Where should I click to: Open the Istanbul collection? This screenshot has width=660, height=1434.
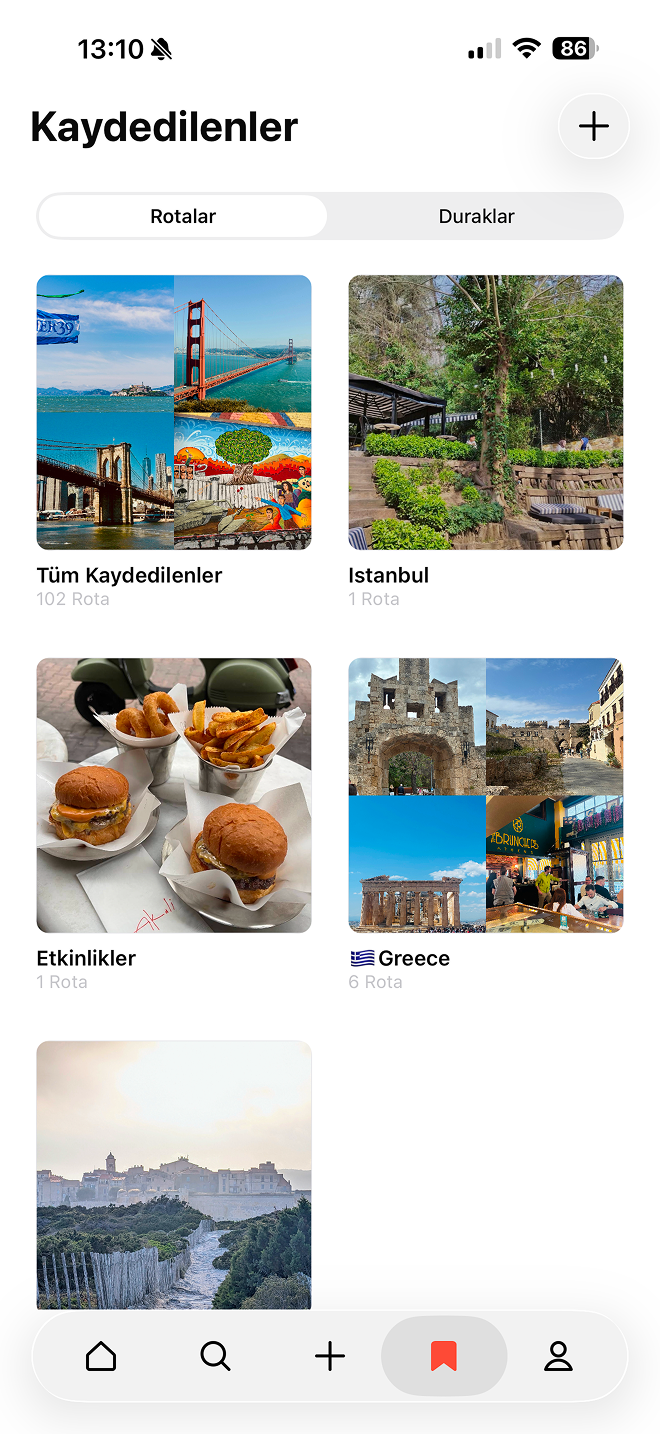click(486, 412)
